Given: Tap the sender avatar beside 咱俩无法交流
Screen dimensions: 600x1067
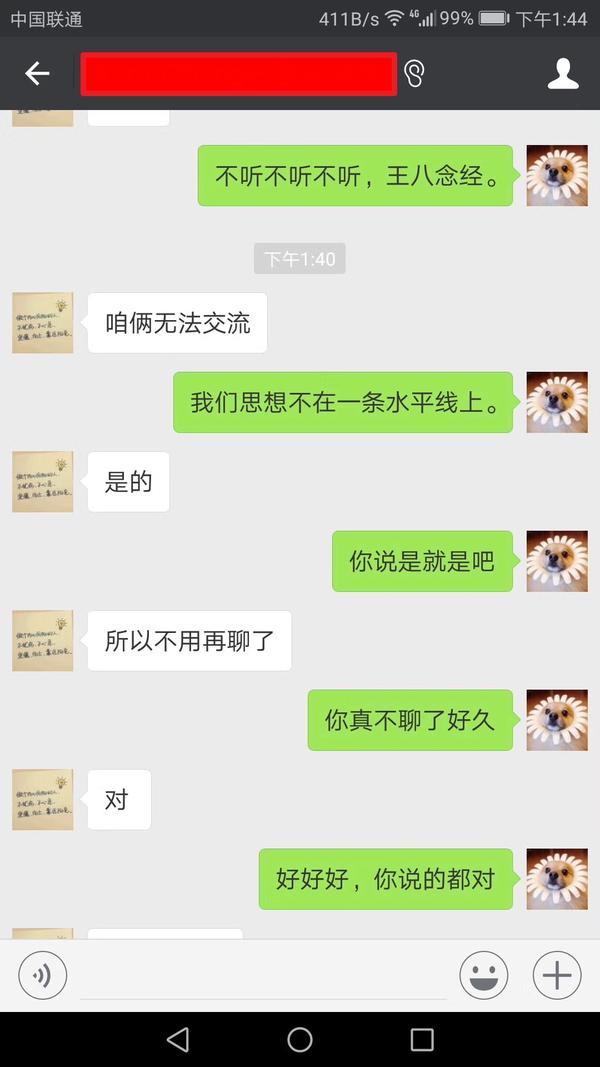Looking at the screenshot, I should point(43,323).
